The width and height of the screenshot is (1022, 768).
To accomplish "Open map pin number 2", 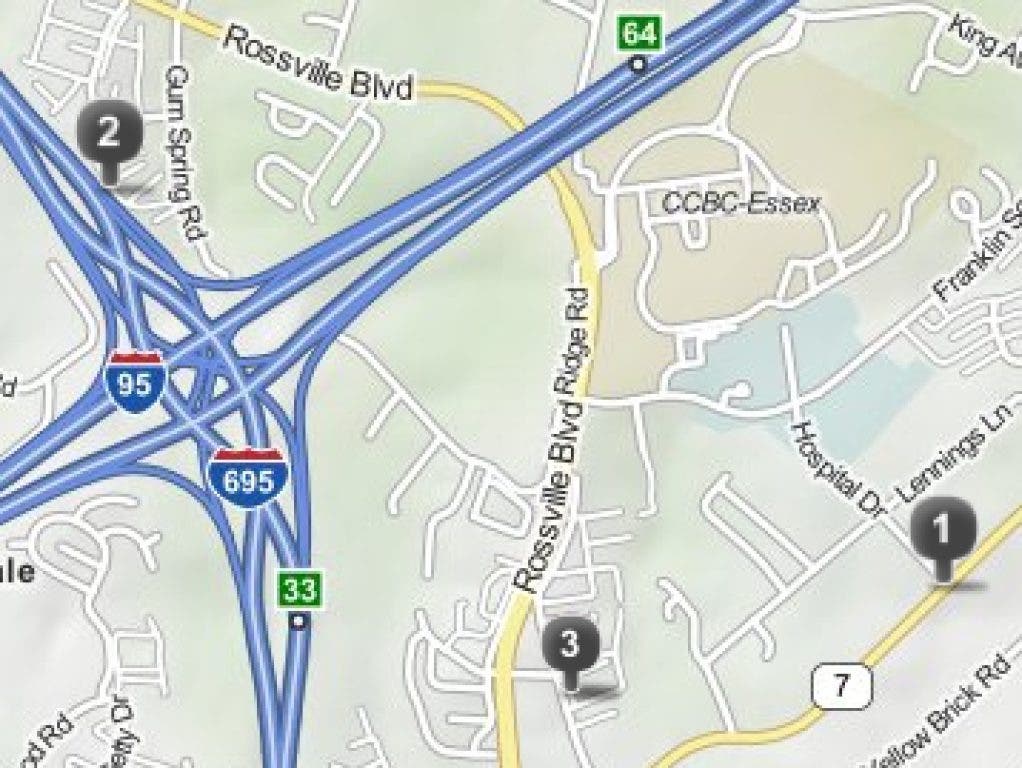I will [110, 133].
